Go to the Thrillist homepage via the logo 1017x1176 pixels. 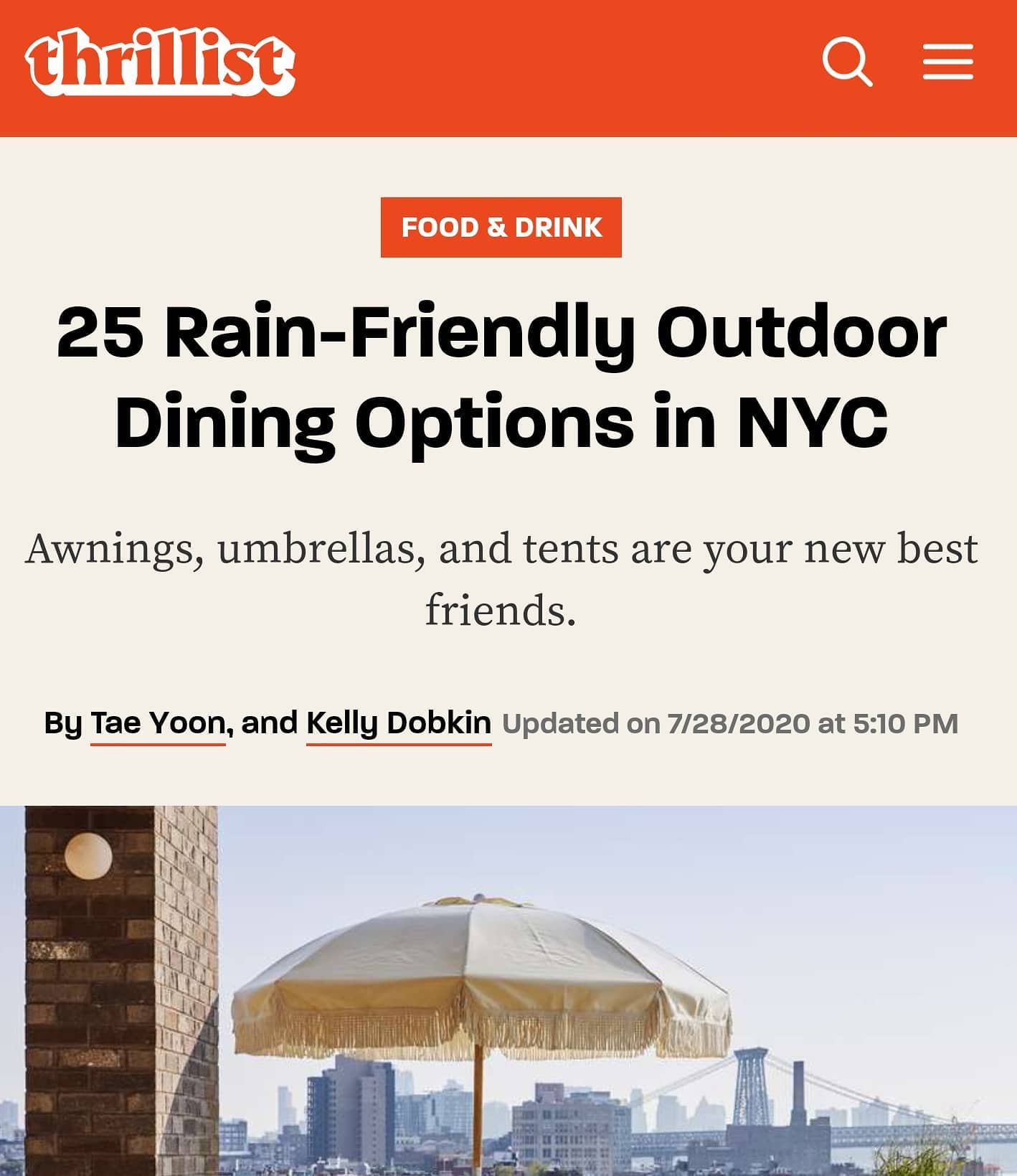pos(160,62)
